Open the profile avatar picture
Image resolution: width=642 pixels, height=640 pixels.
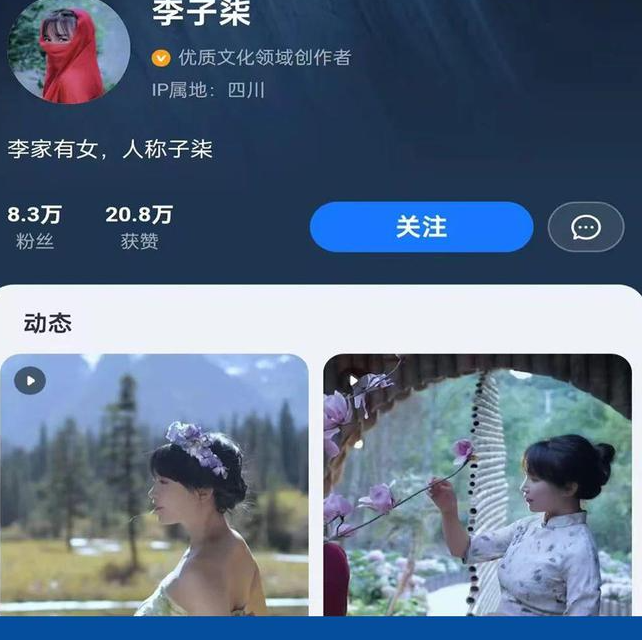(68, 50)
